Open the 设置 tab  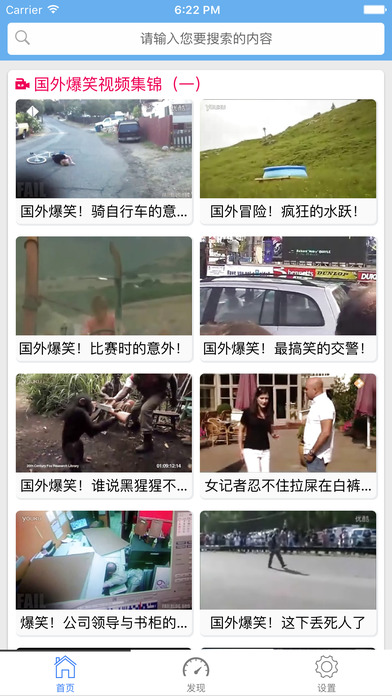coord(326,673)
